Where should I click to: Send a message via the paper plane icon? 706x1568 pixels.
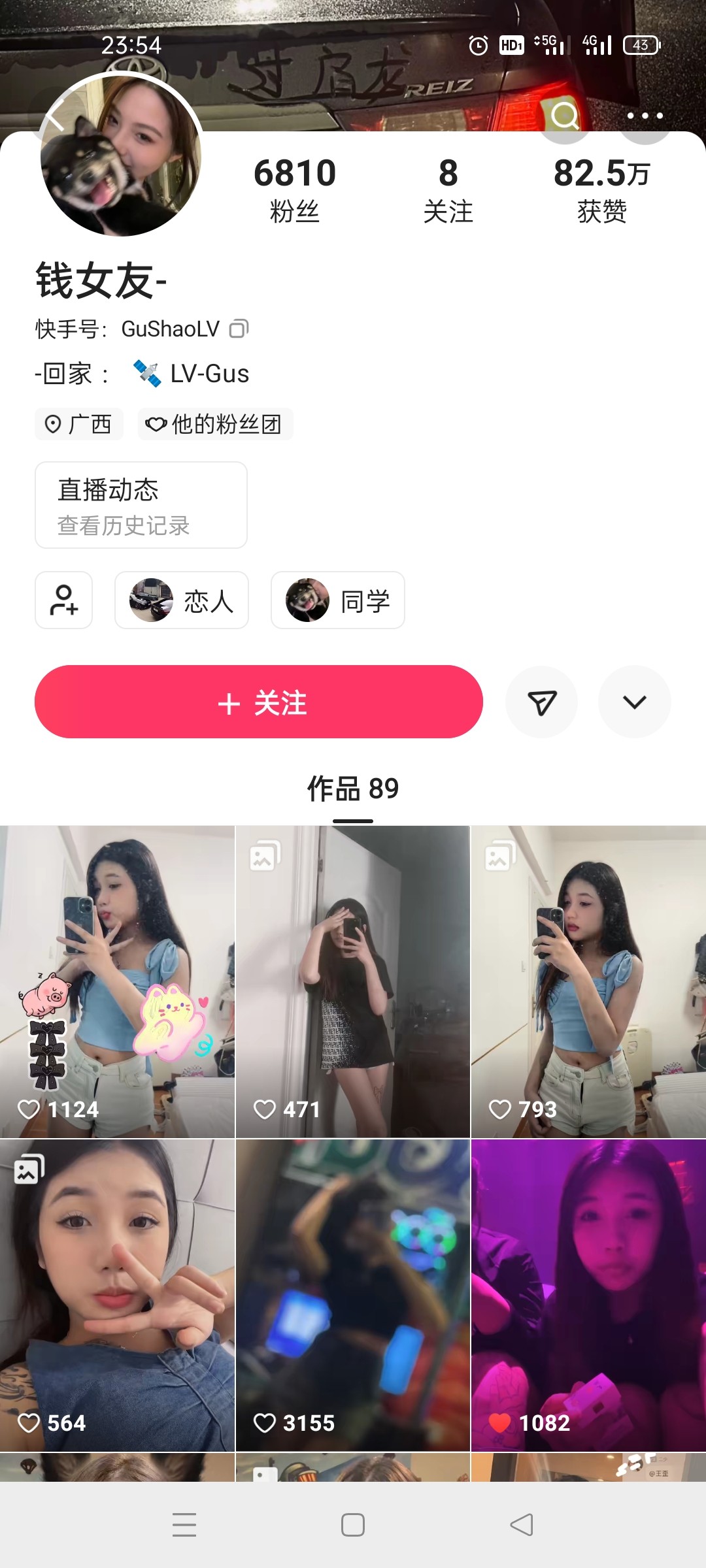click(x=541, y=702)
